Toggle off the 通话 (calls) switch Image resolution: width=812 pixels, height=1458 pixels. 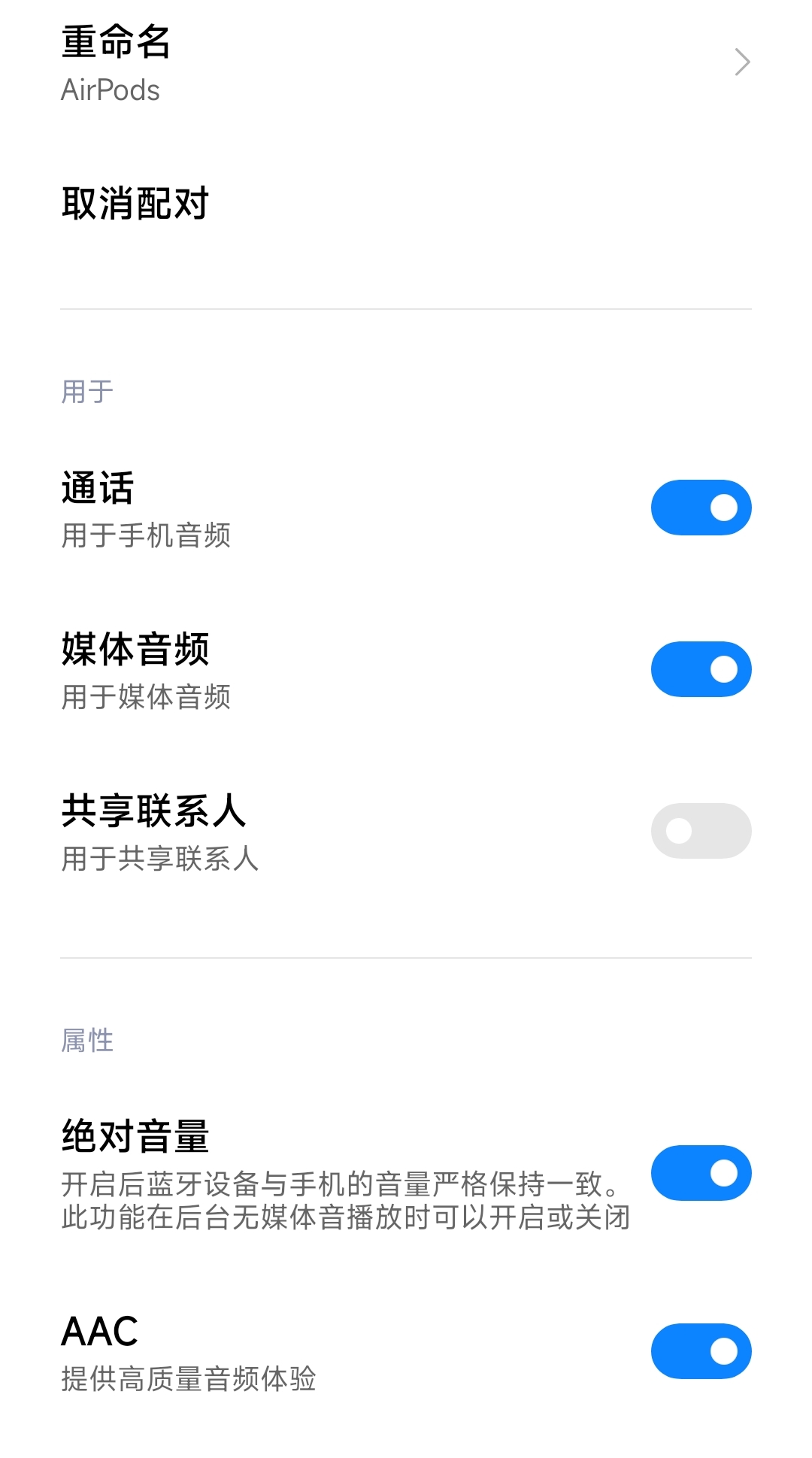coord(701,507)
